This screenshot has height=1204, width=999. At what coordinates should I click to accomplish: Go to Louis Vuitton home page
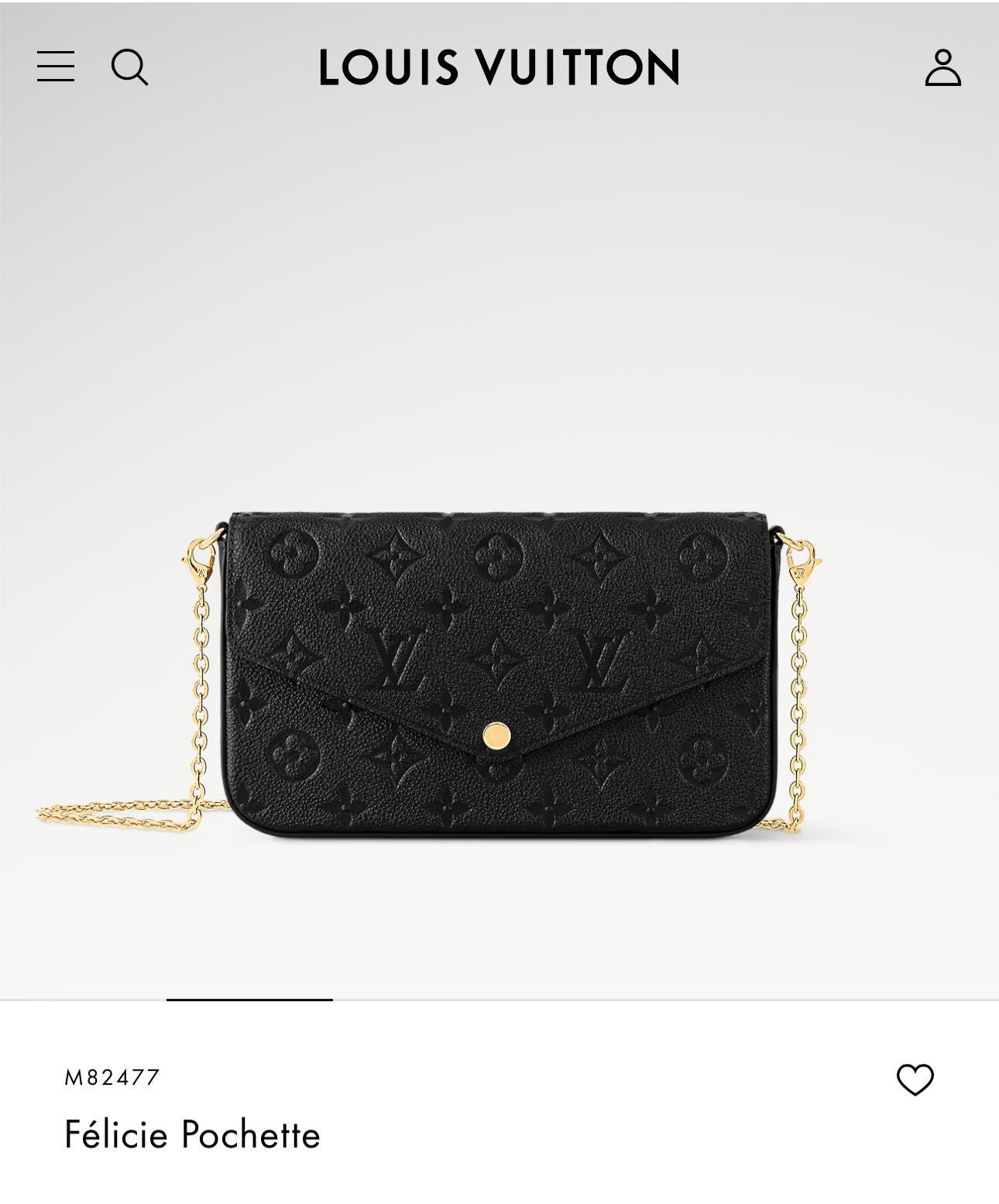pyautogui.click(x=499, y=67)
